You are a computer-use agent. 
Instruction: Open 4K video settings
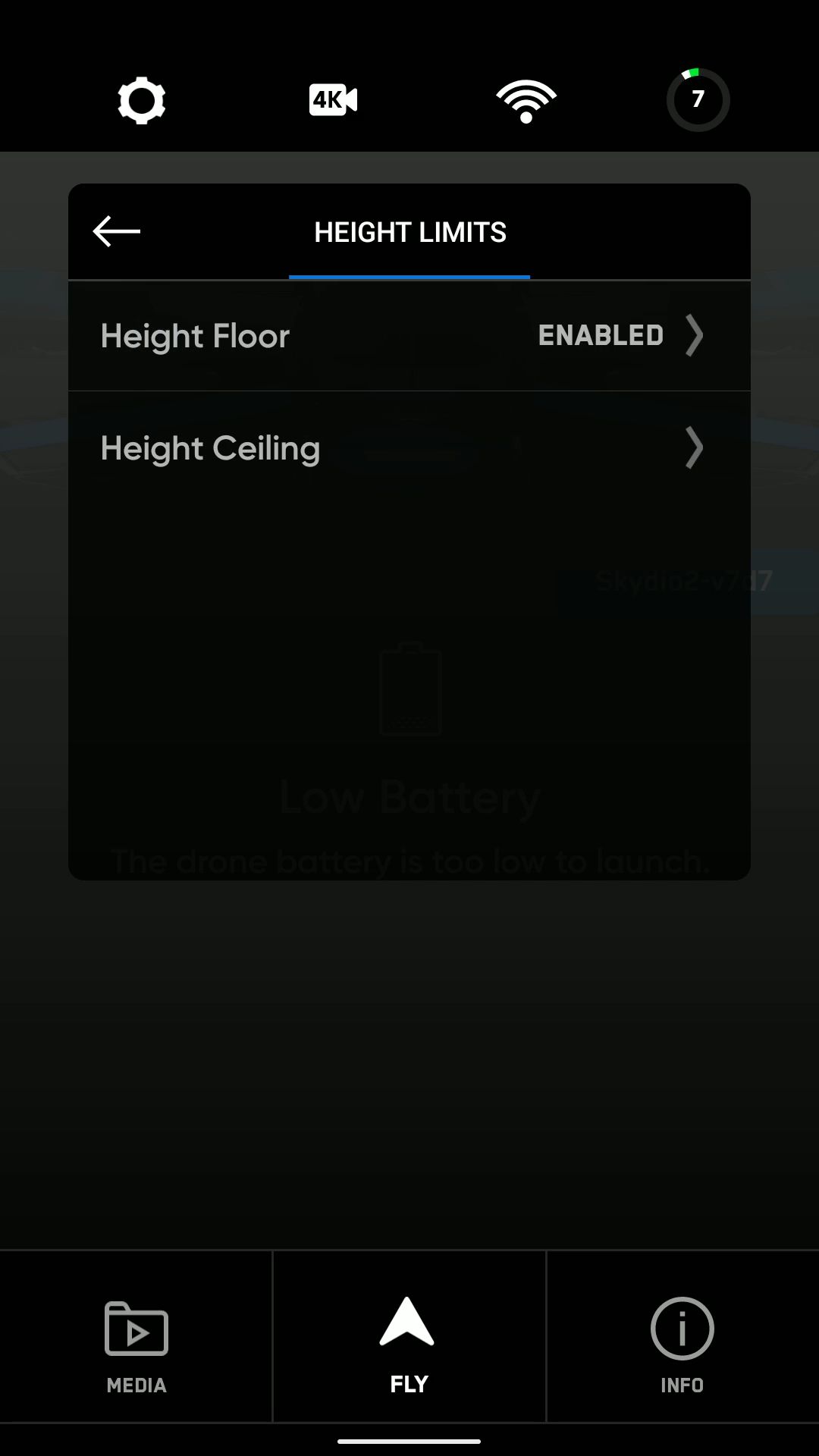coord(333,100)
